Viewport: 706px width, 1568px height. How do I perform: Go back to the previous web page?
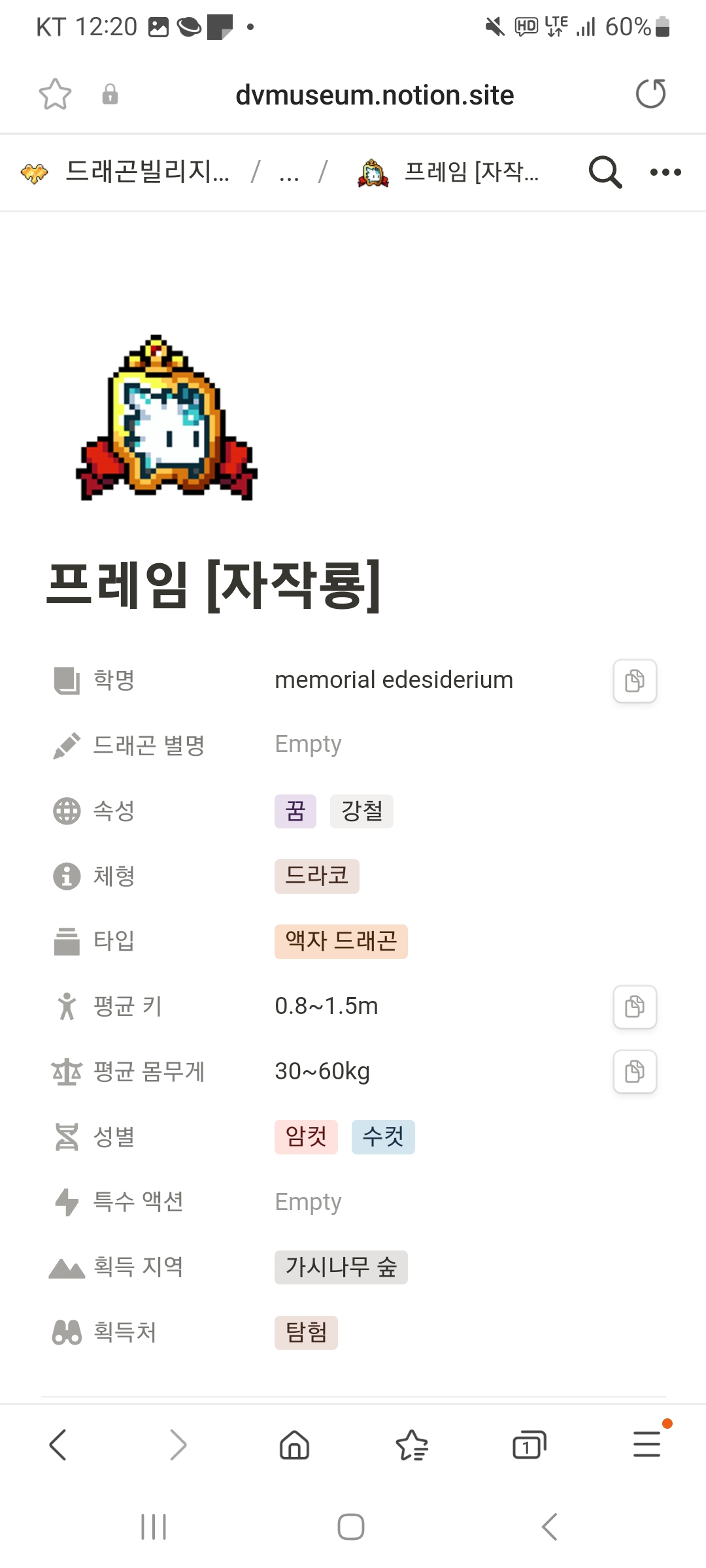(x=58, y=1445)
